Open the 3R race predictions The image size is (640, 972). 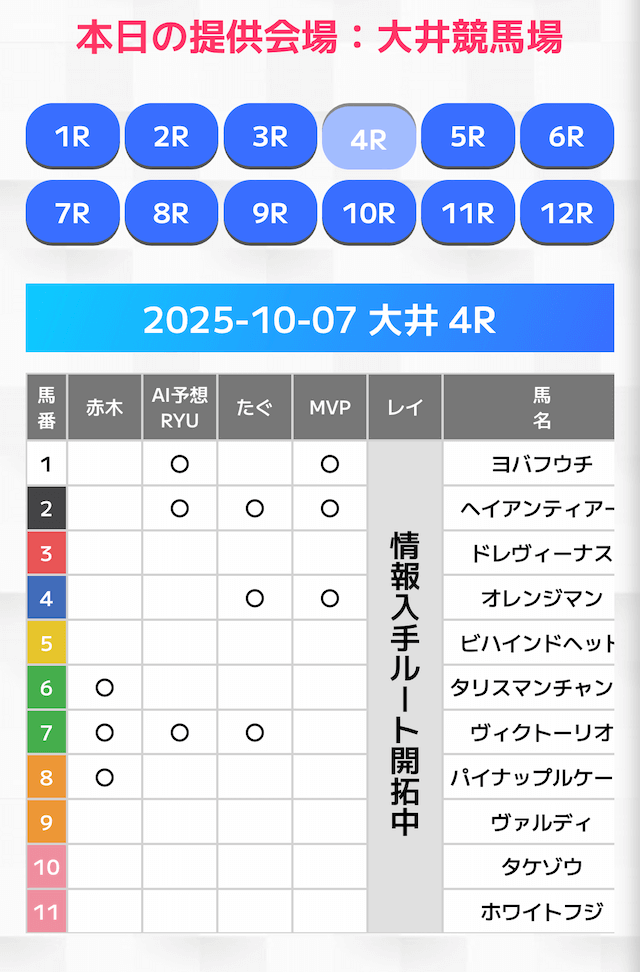pos(270,136)
